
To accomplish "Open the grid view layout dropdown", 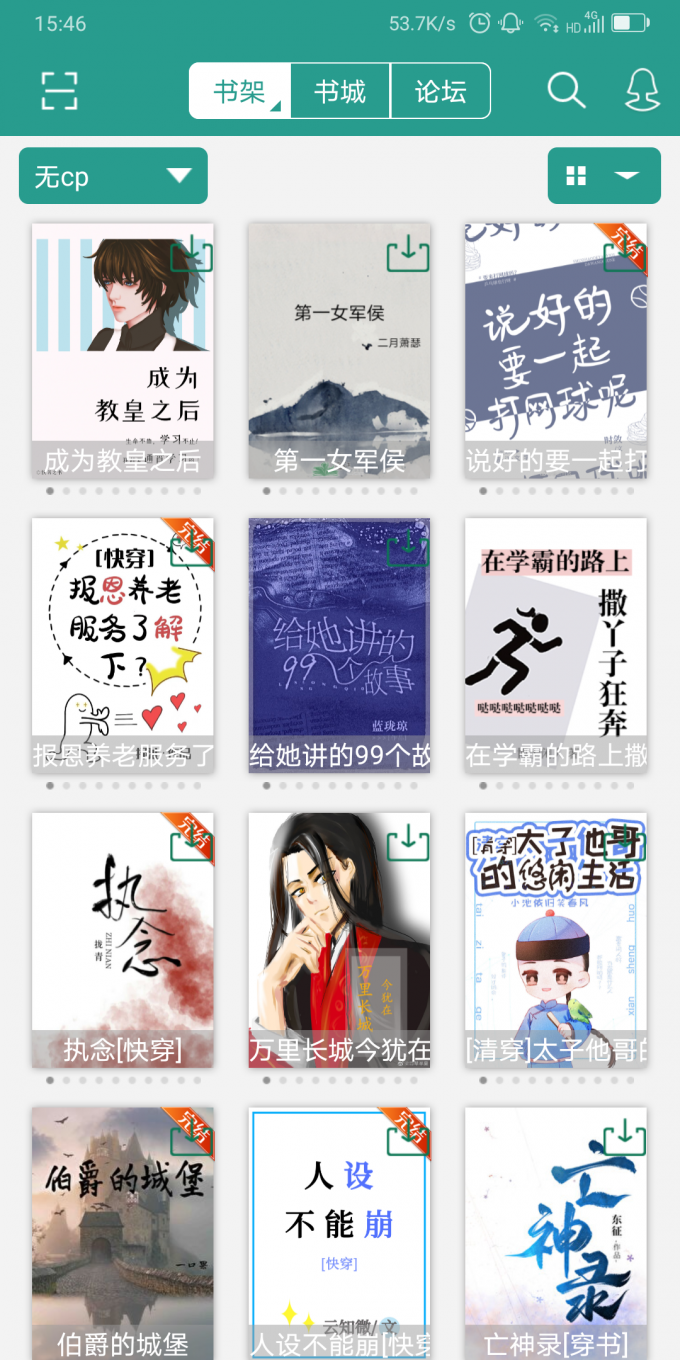I will (604, 176).
